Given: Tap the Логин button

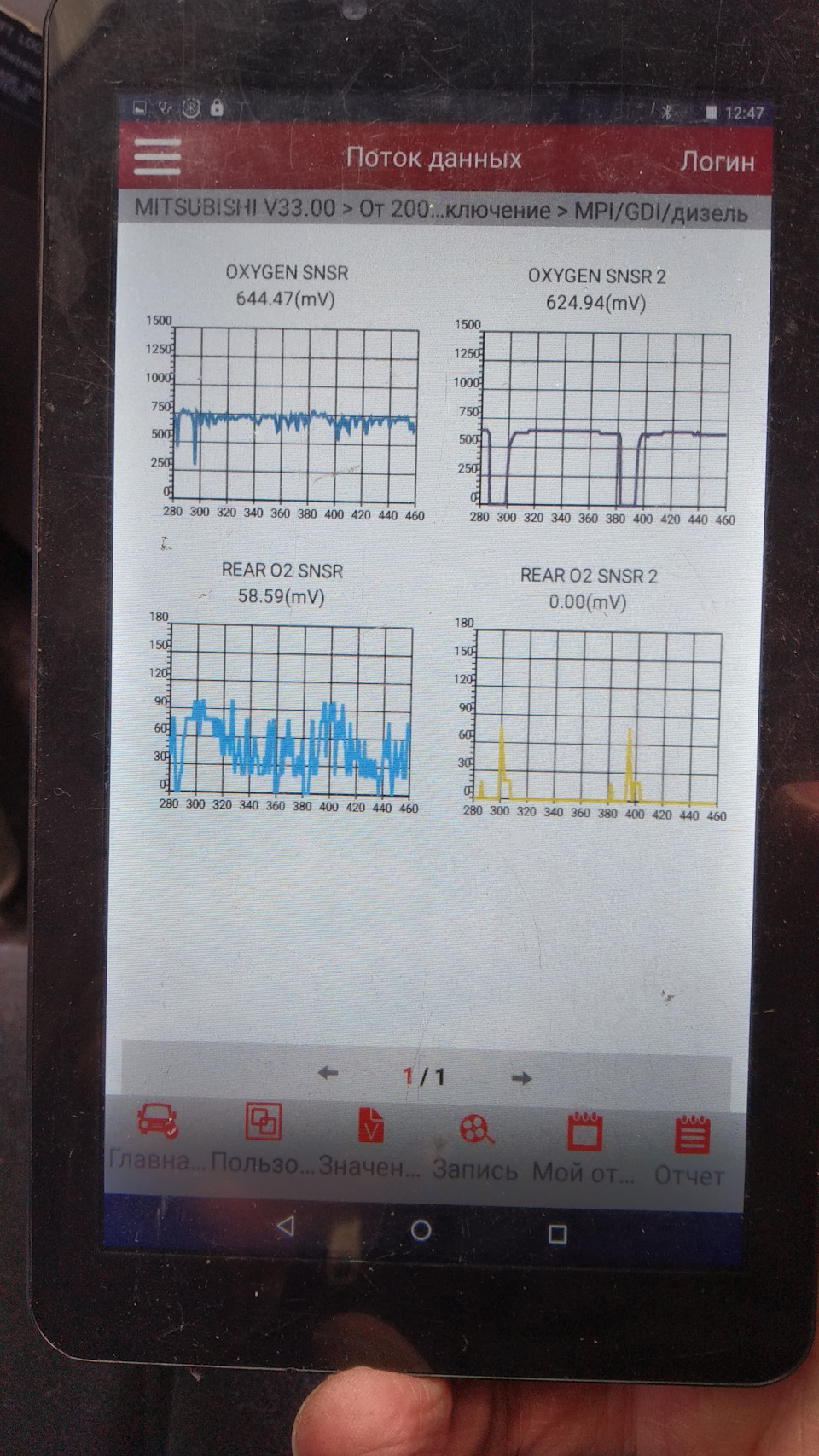Looking at the screenshot, I should click(717, 161).
